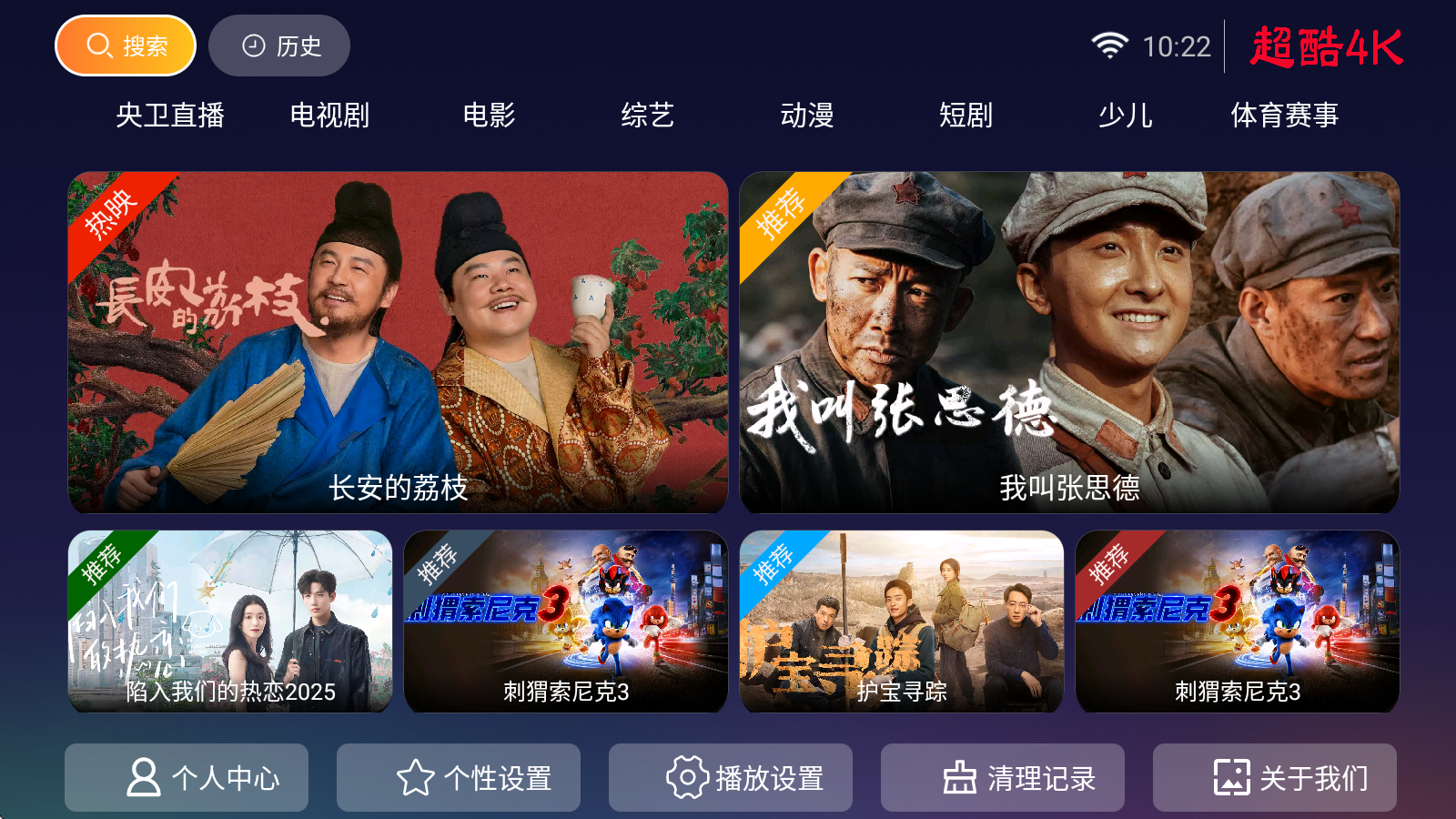The image size is (1456, 819).
Task: Open the 搜索 search button
Action: [x=126, y=45]
